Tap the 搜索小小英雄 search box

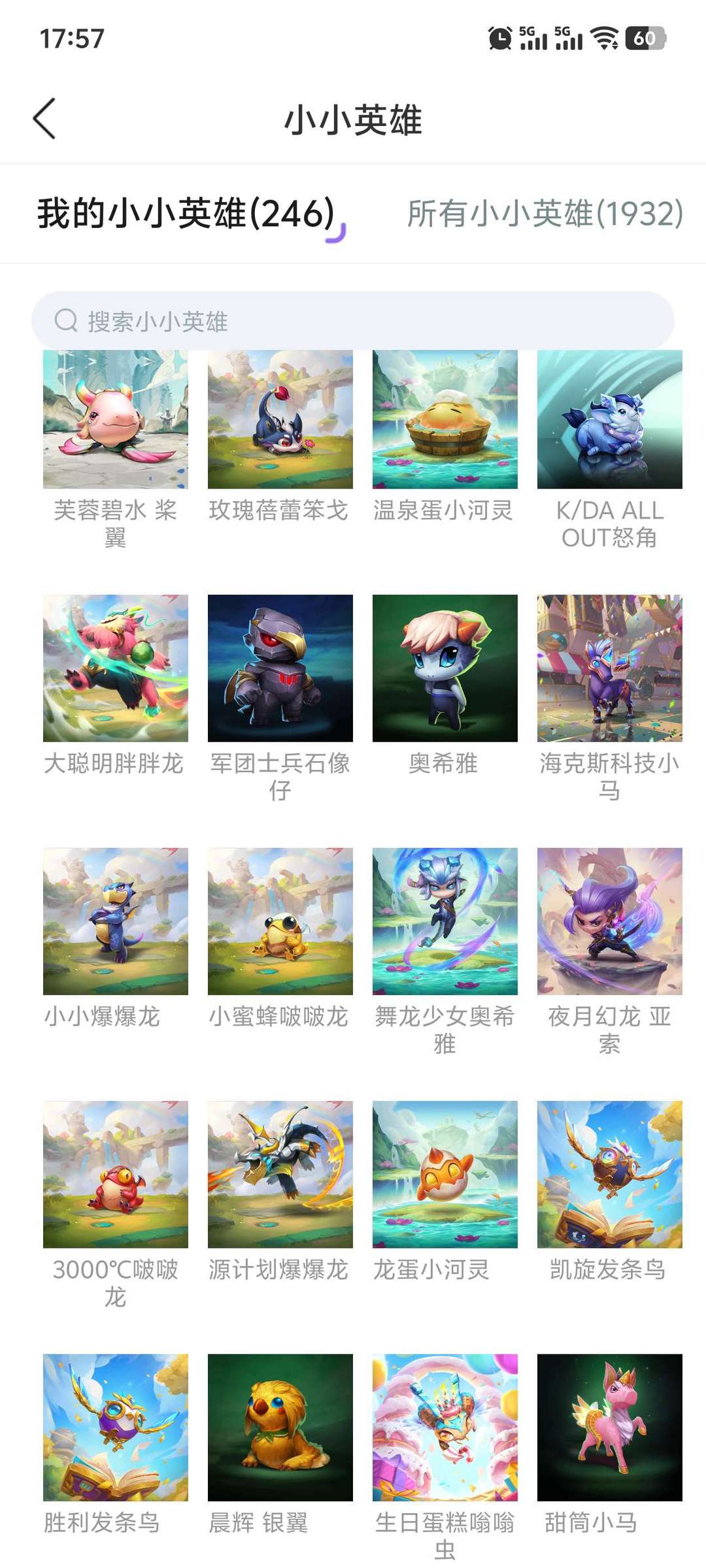click(353, 321)
